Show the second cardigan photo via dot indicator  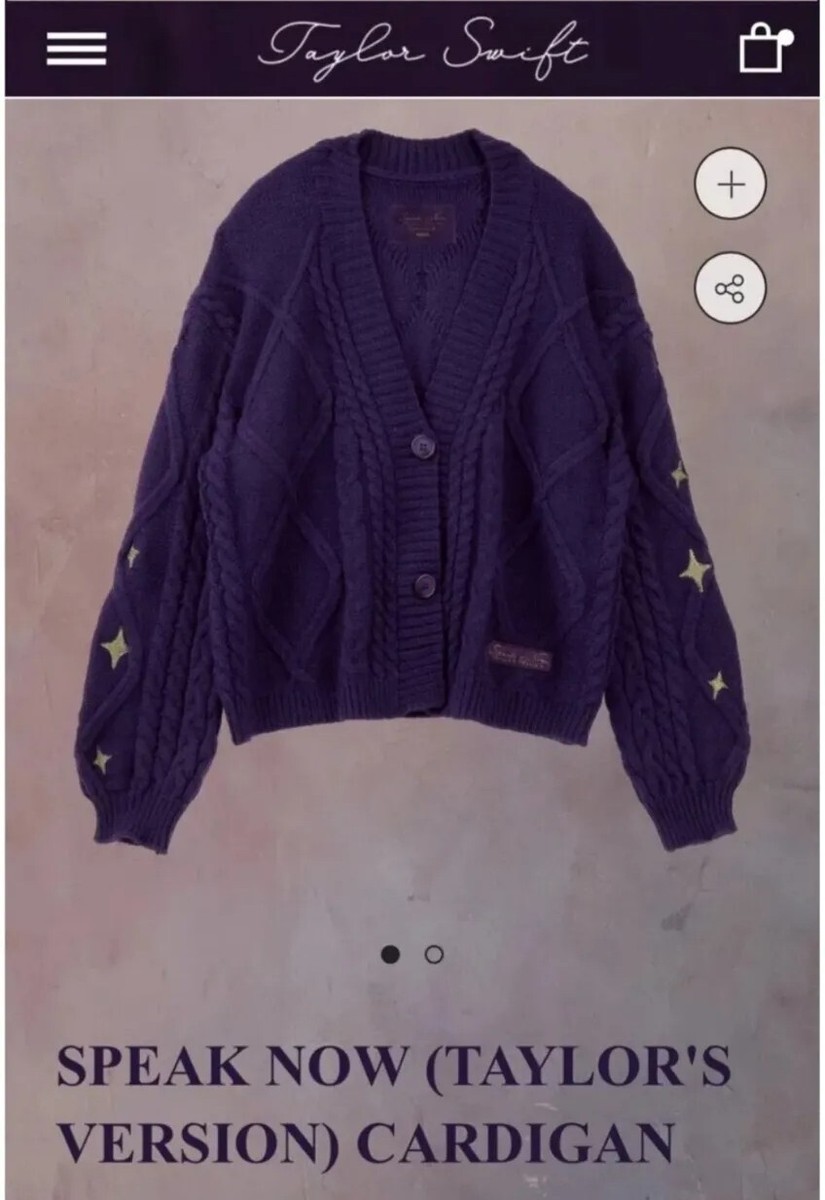coord(434,954)
